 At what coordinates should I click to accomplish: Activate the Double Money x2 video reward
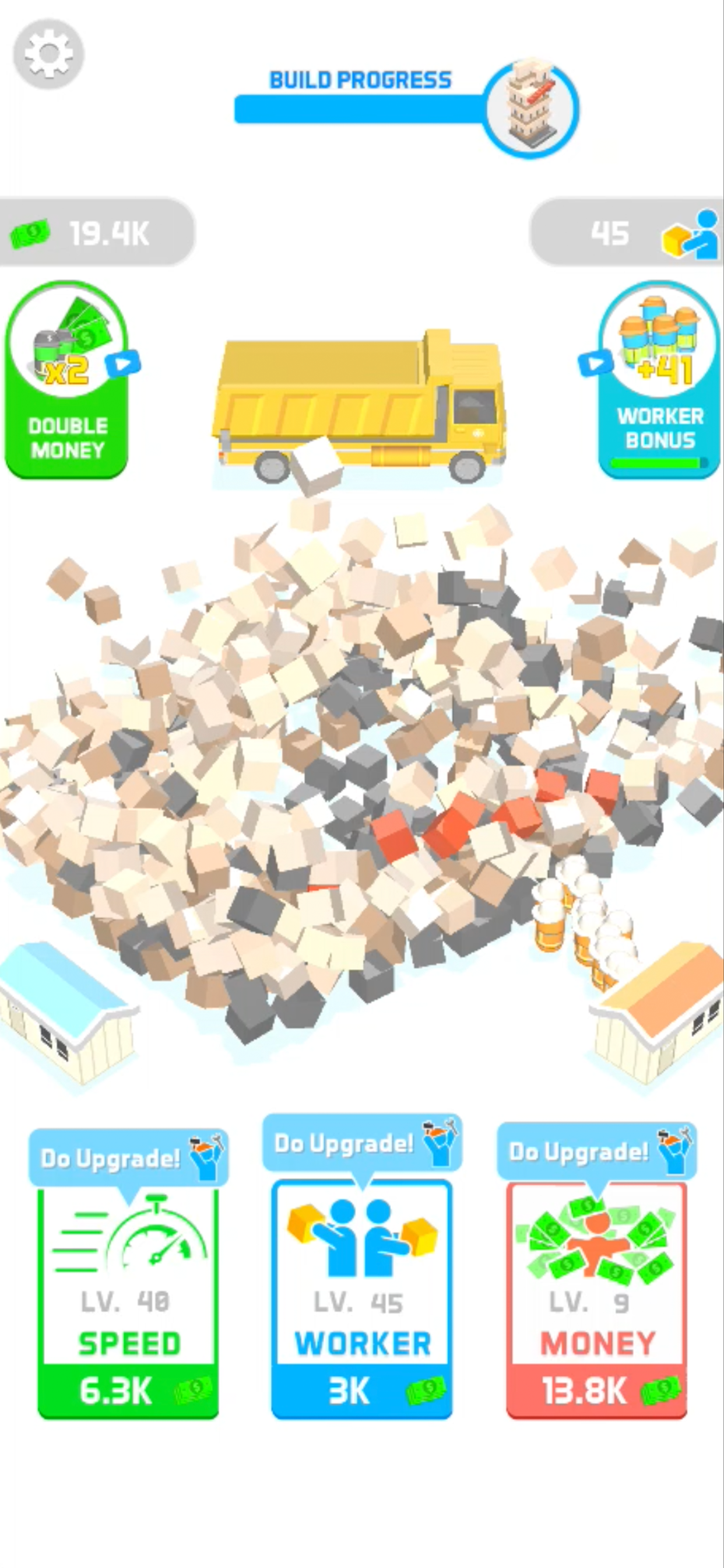click(x=67, y=379)
